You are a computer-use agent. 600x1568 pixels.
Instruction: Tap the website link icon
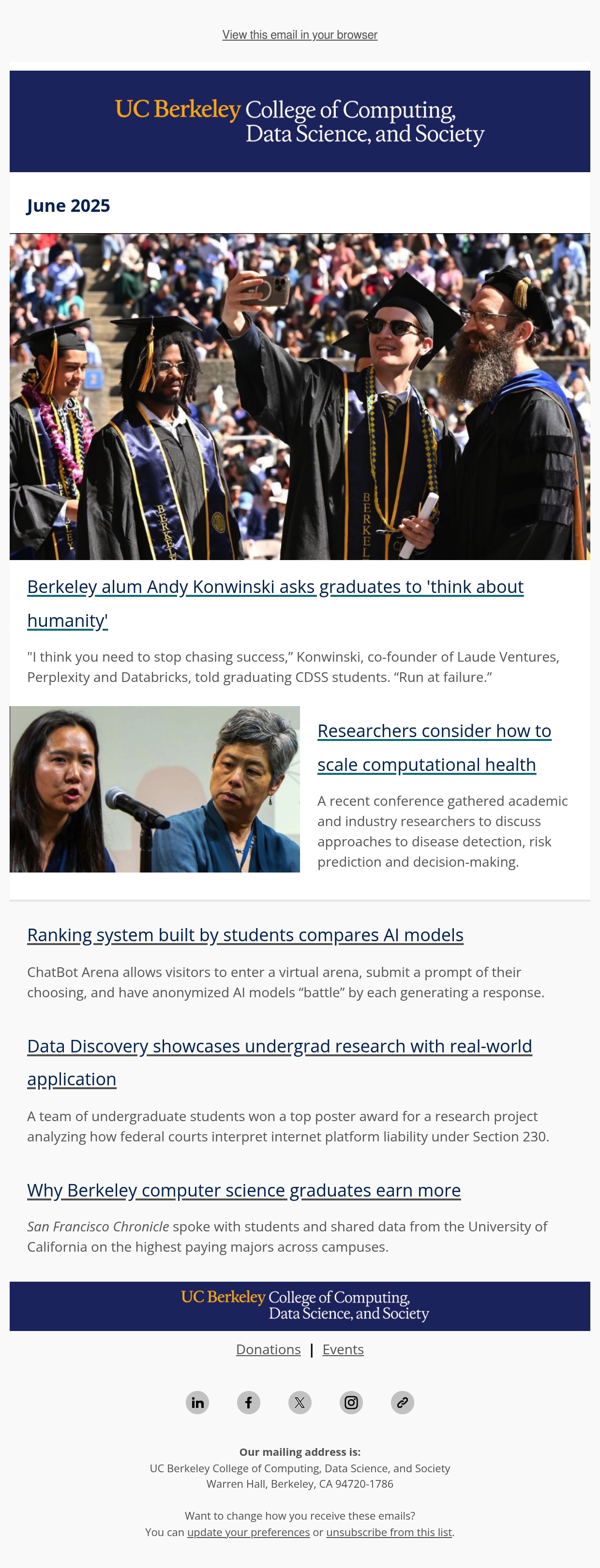tap(402, 1403)
